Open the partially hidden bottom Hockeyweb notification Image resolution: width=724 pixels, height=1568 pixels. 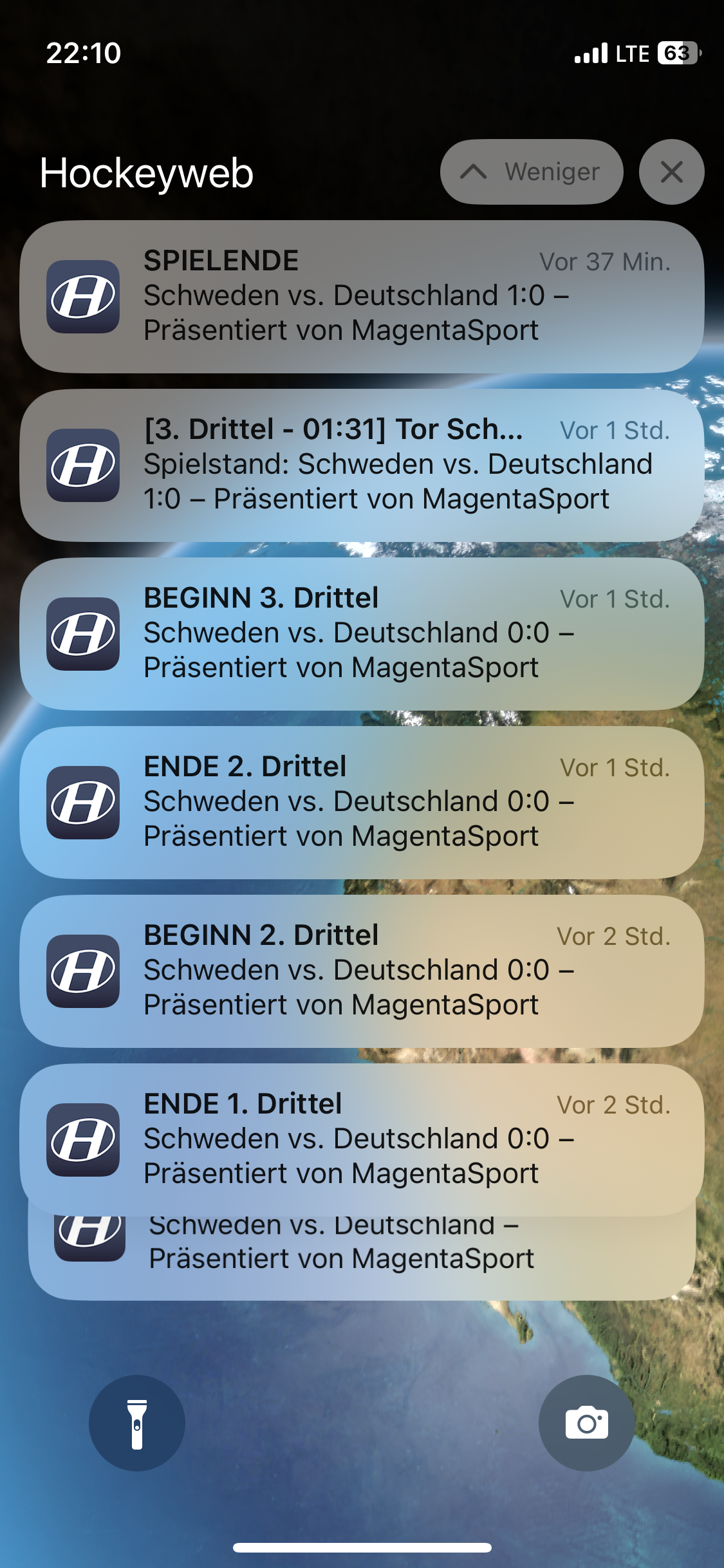[x=362, y=1257]
